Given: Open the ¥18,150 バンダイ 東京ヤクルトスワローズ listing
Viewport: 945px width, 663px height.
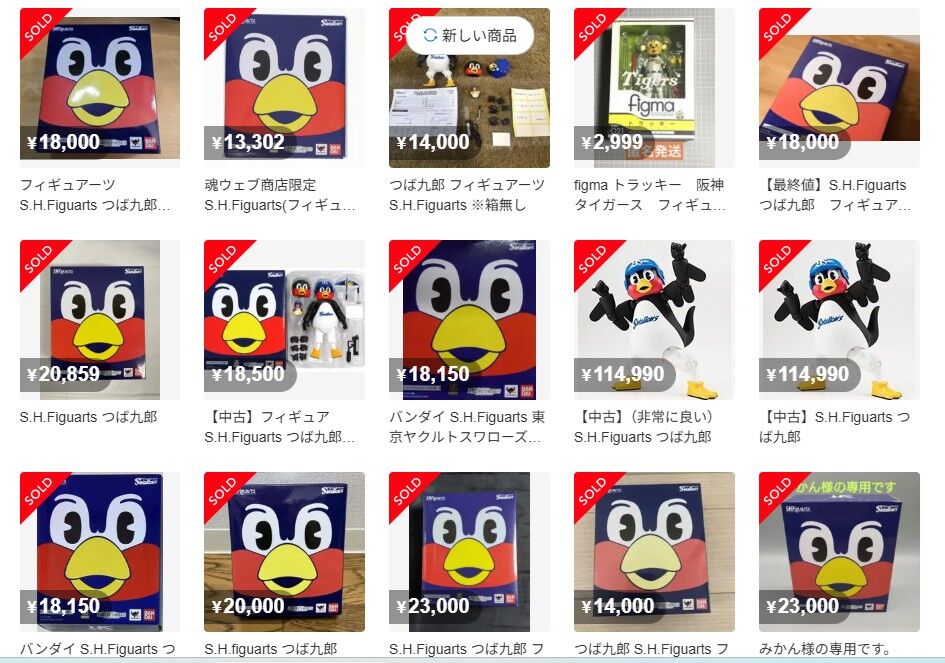Looking at the screenshot, I should [469, 320].
